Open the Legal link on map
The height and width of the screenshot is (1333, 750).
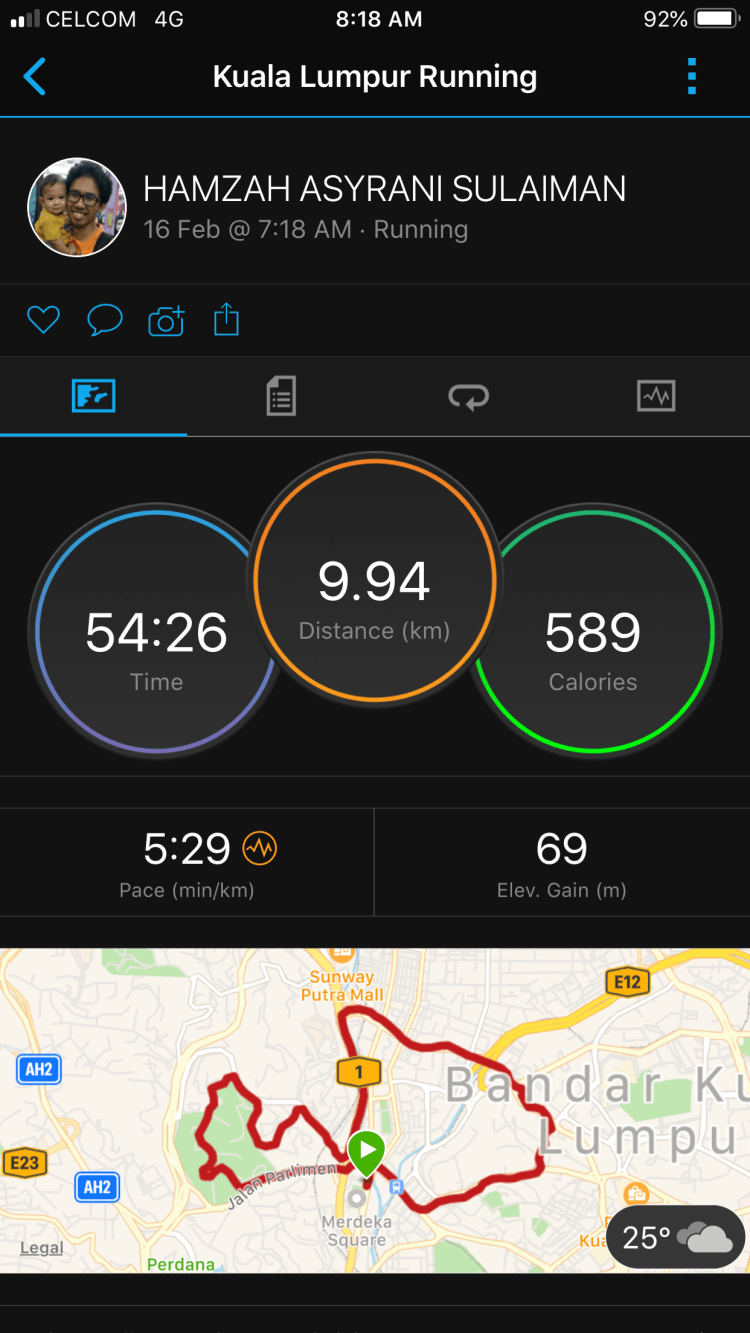42,1248
